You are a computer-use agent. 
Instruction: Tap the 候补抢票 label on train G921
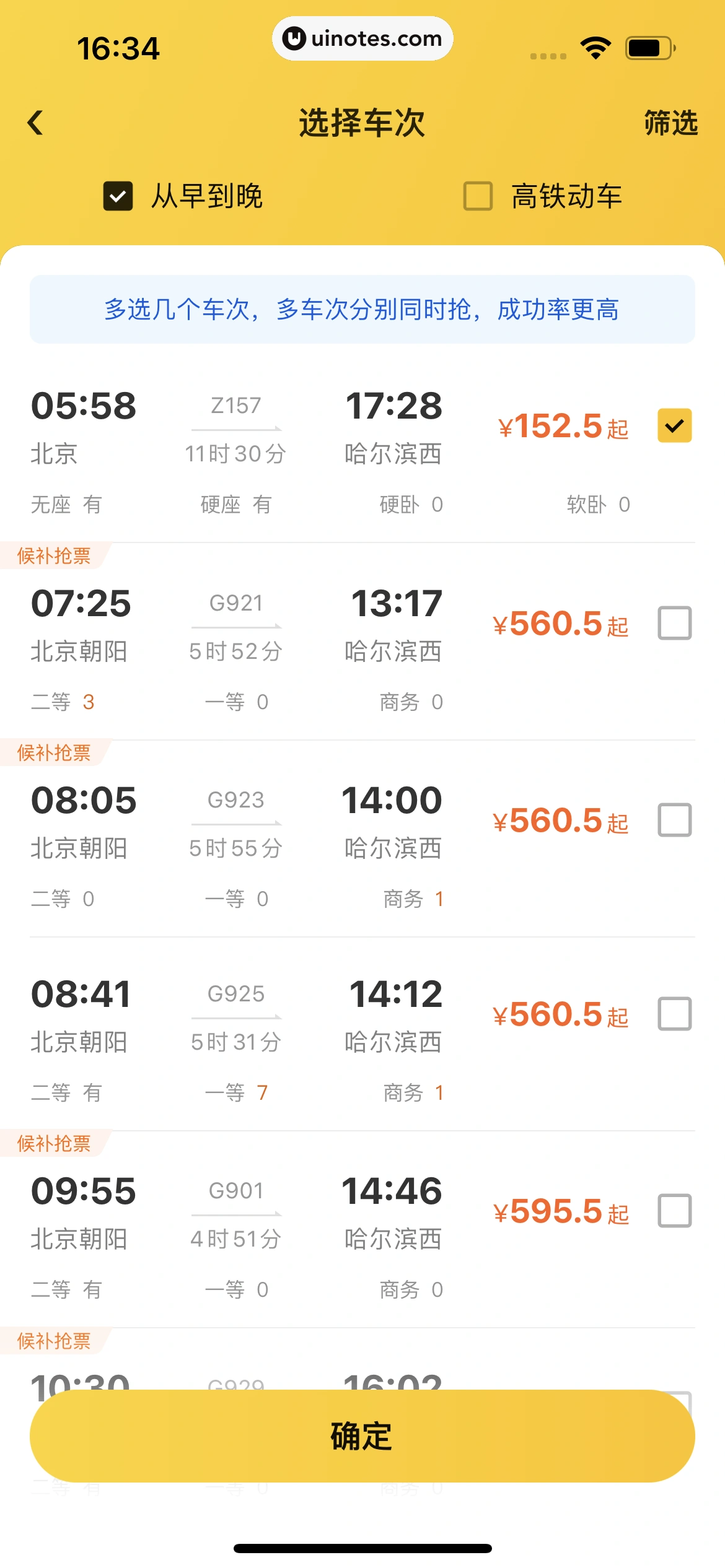tap(53, 557)
